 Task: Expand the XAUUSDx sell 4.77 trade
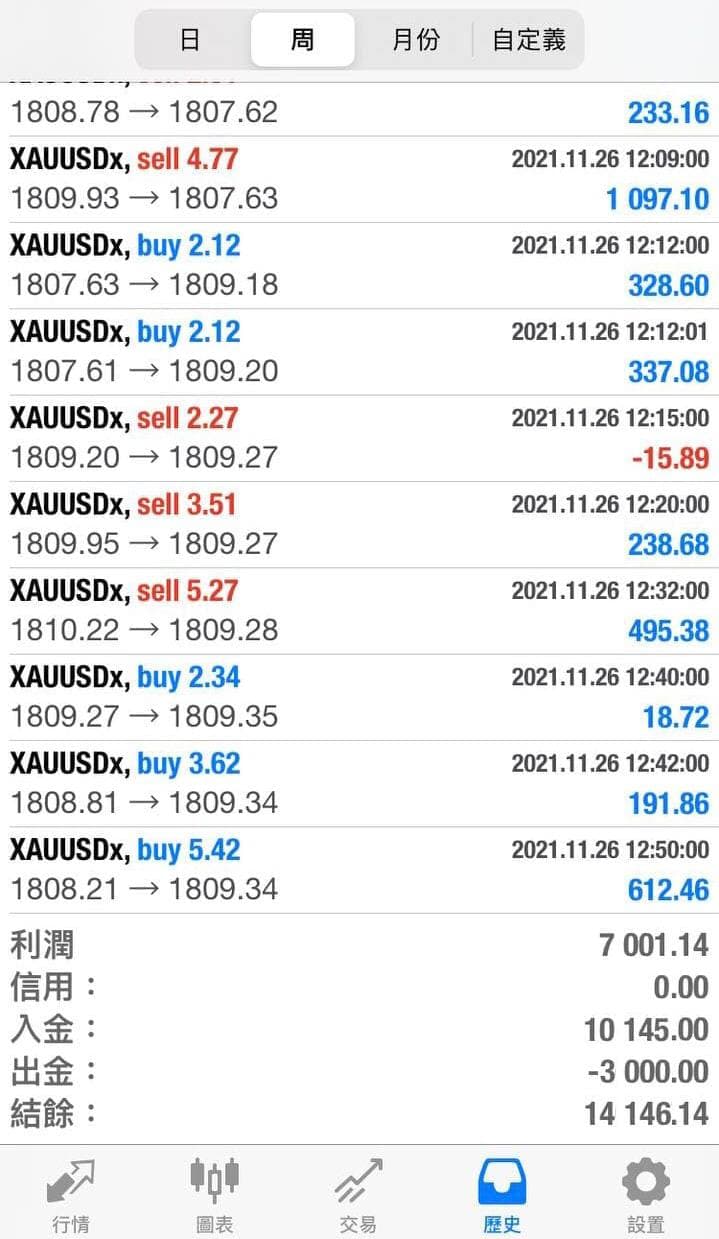[x=359, y=179]
